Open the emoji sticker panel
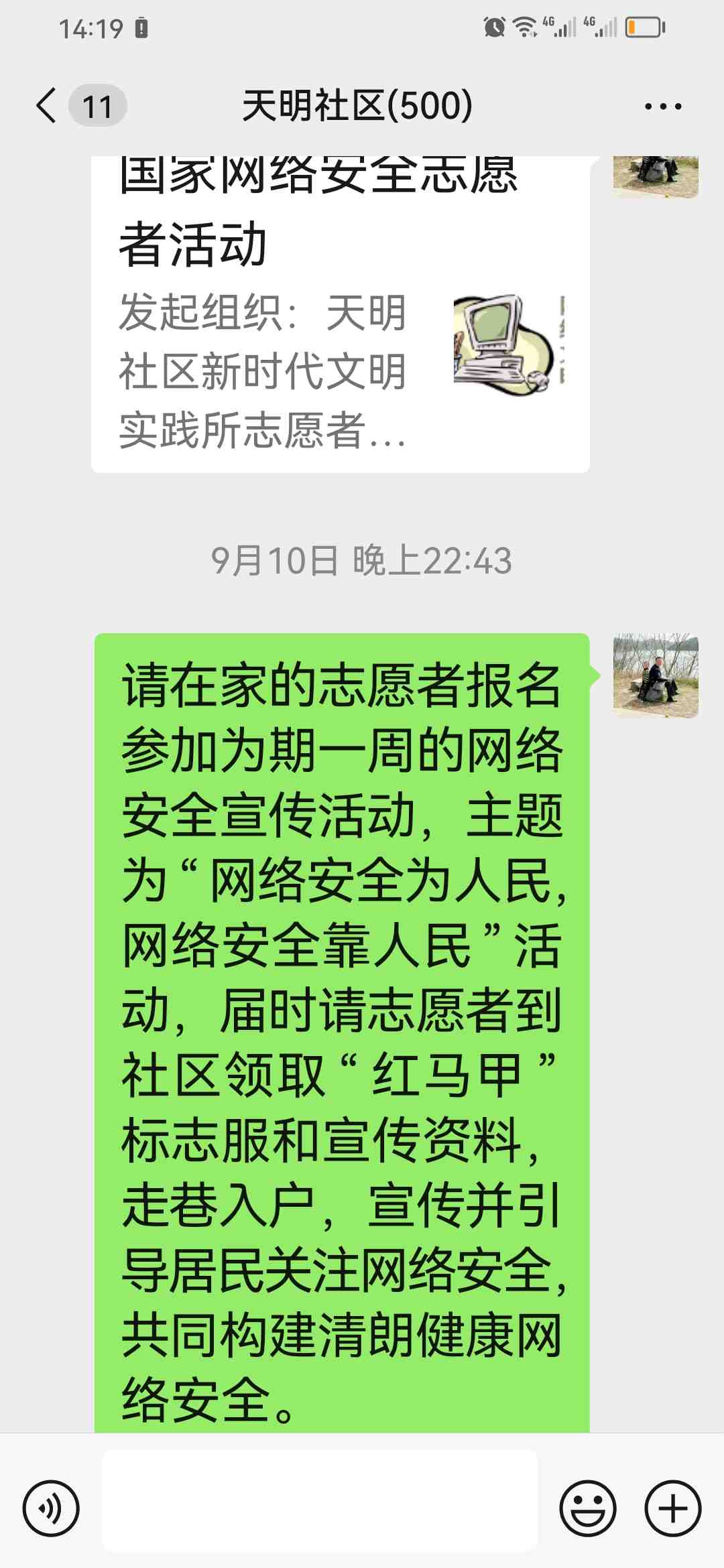This screenshot has width=724, height=1568. pyautogui.click(x=587, y=1508)
